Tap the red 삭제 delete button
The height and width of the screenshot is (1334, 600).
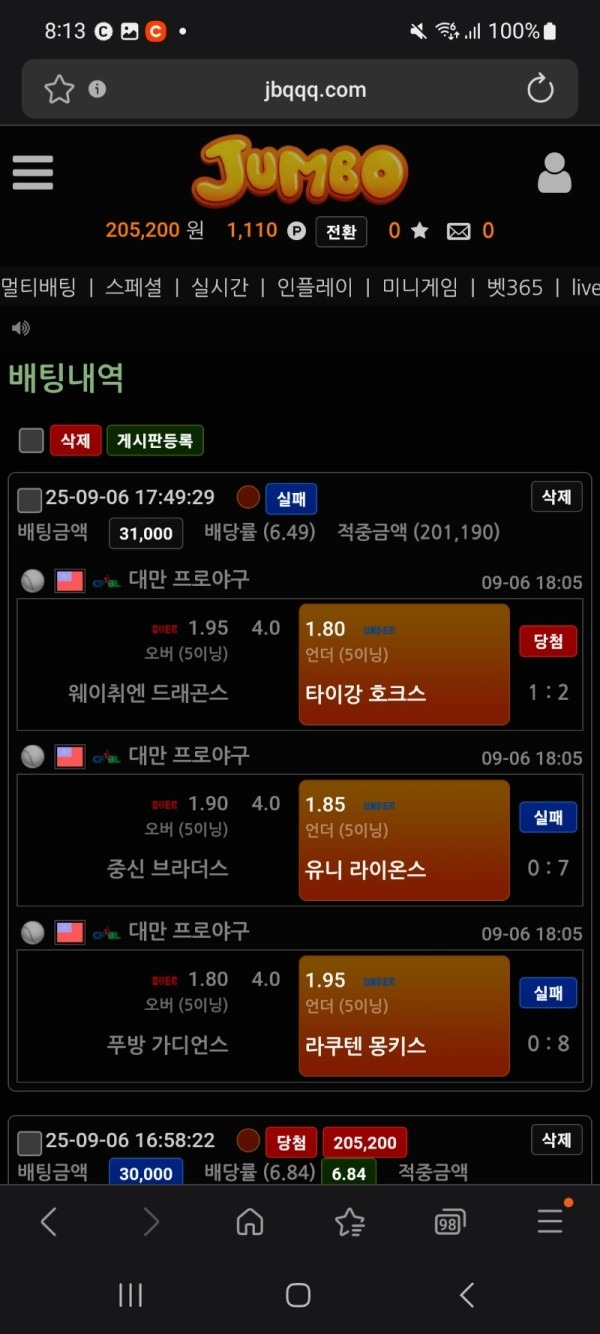coord(75,440)
